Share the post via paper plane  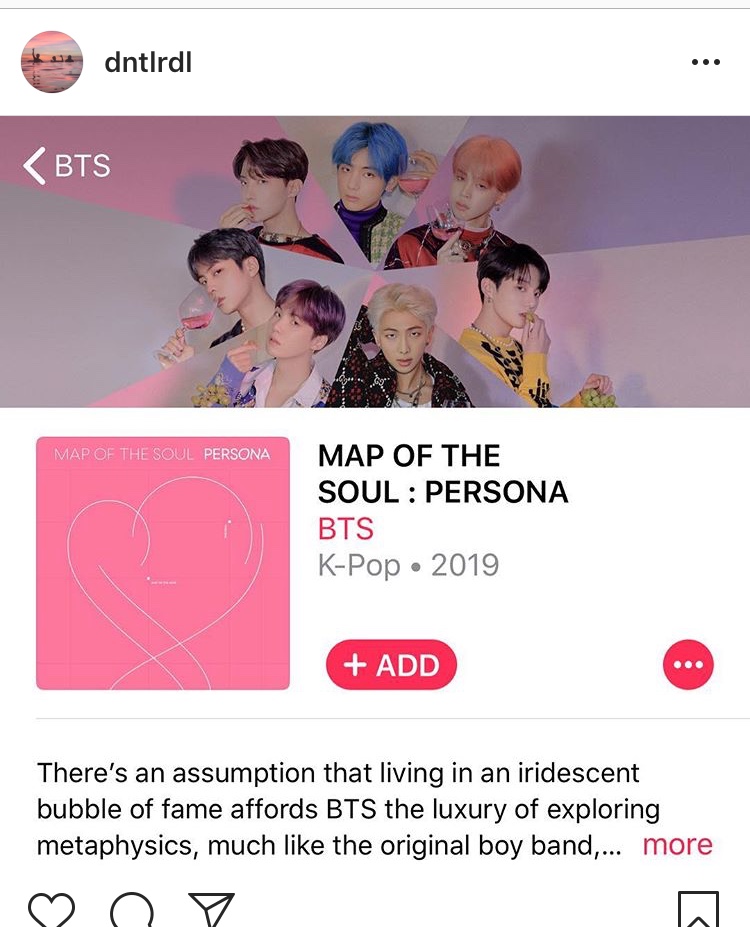click(x=211, y=910)
